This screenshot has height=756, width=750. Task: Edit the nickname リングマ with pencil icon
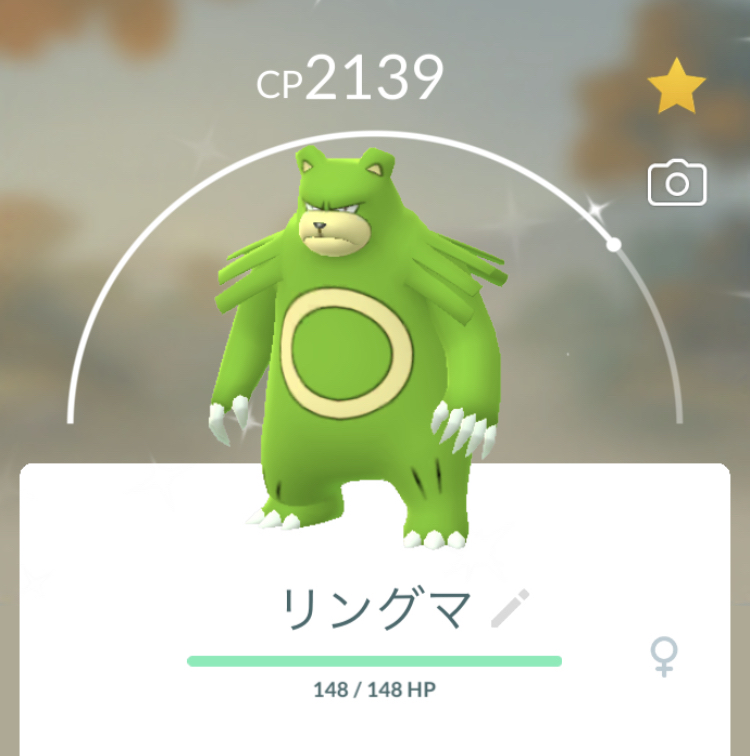click(x=511, y=608)
